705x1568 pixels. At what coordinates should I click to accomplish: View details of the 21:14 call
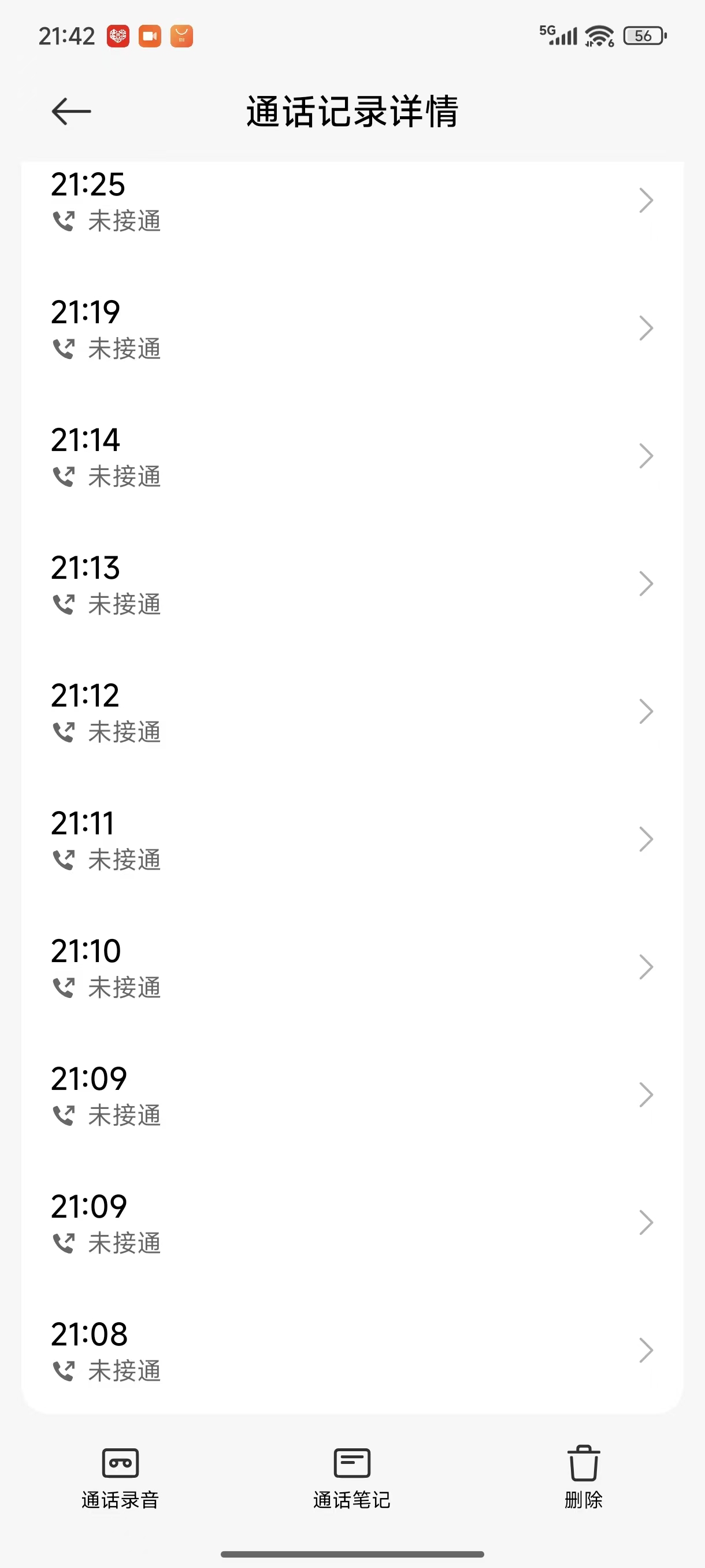tap(352, 457)
